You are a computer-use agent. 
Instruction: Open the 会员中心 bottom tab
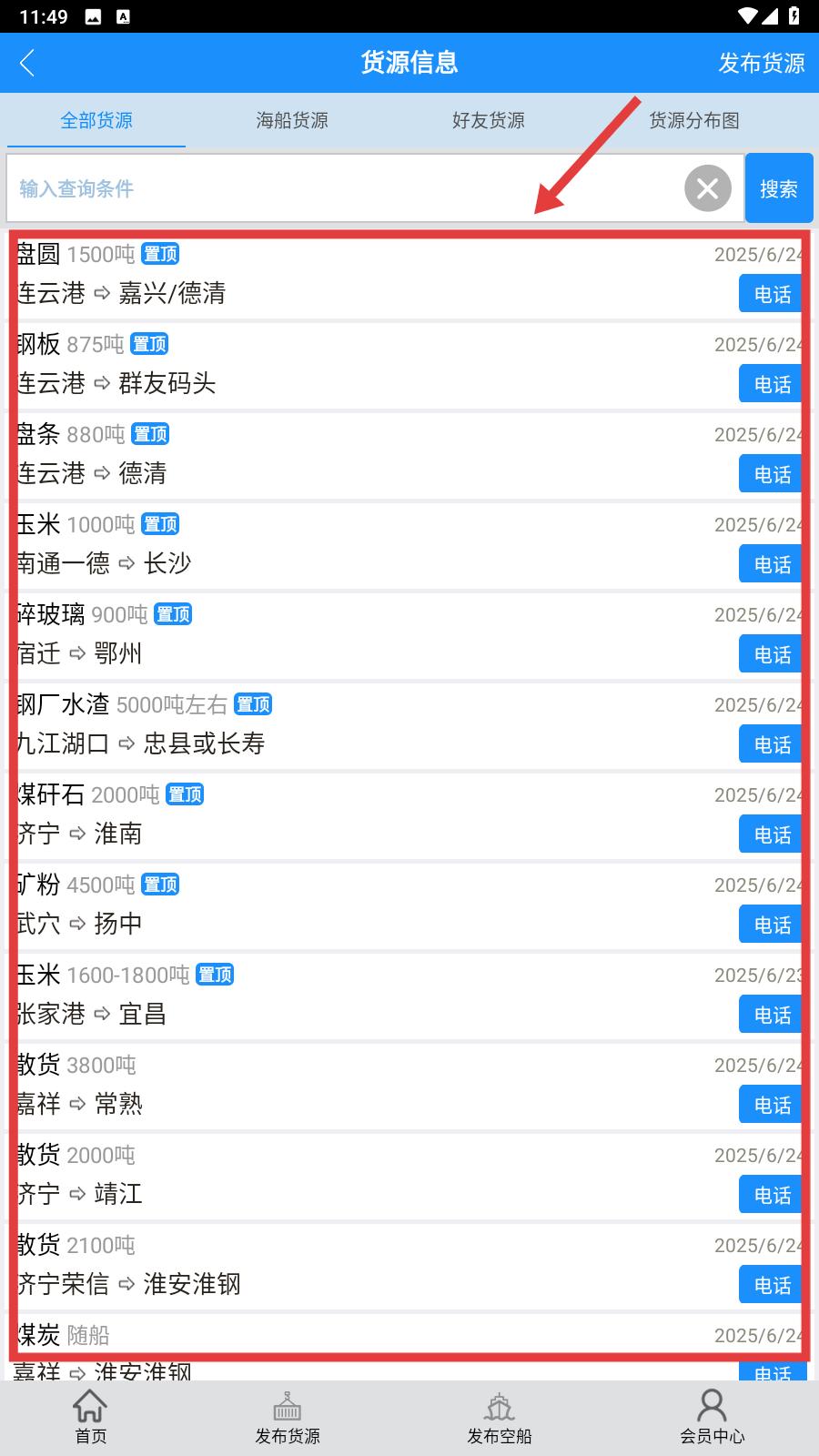712,1418
